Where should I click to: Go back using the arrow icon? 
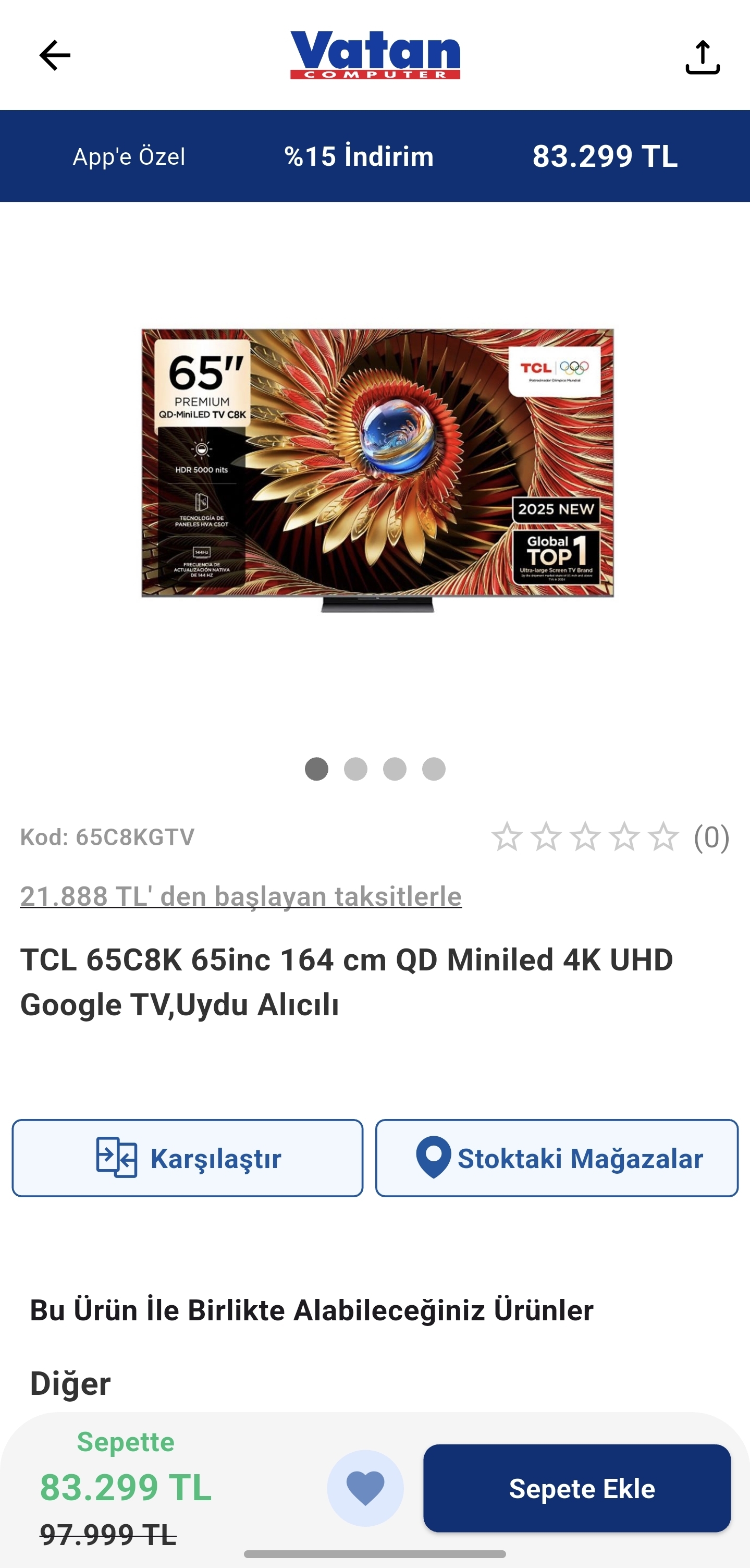[55, 55]
